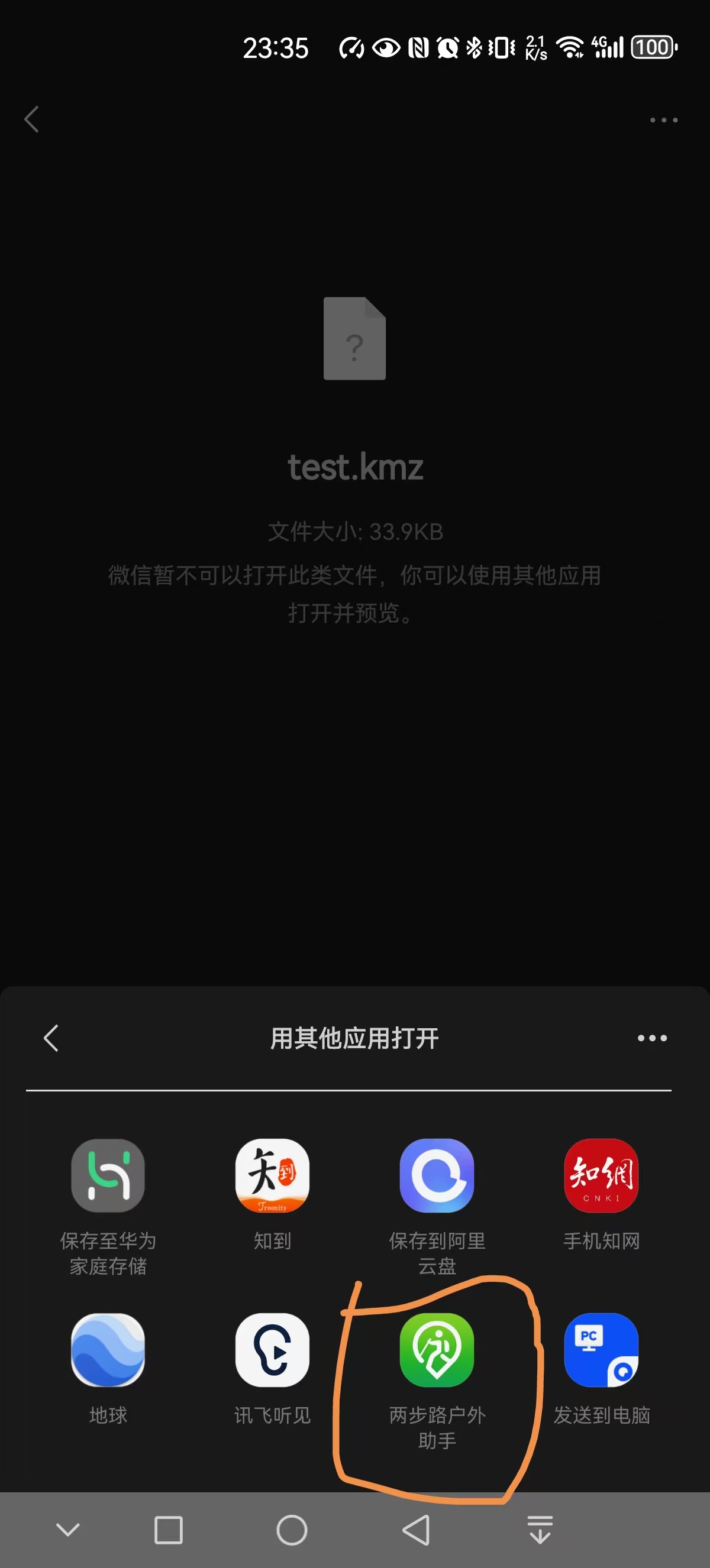Open recent apps via the square button
The image size is (710, 1568).
[x=169, y=1530]
